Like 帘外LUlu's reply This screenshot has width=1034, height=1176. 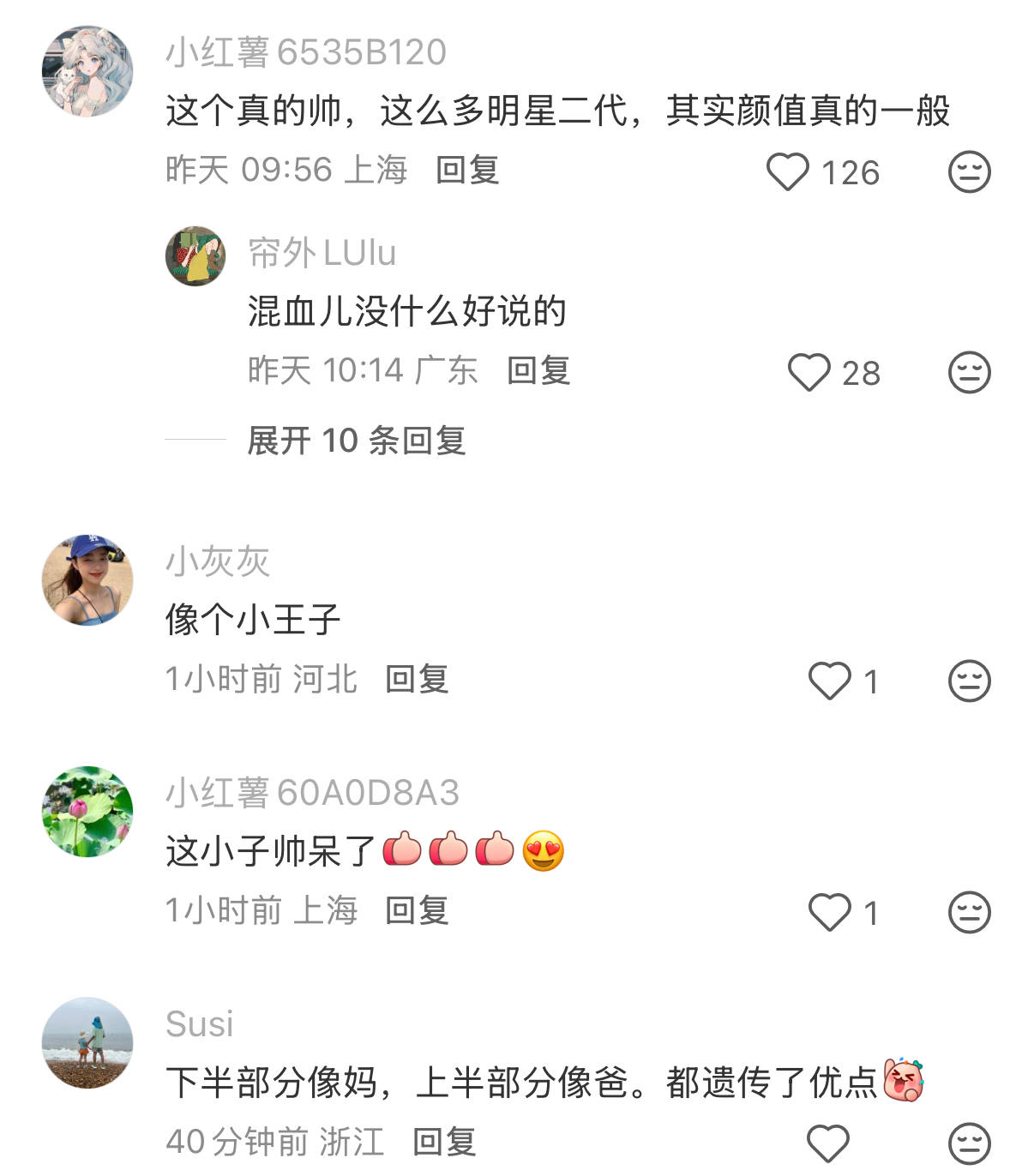click(x=809, y=373)
